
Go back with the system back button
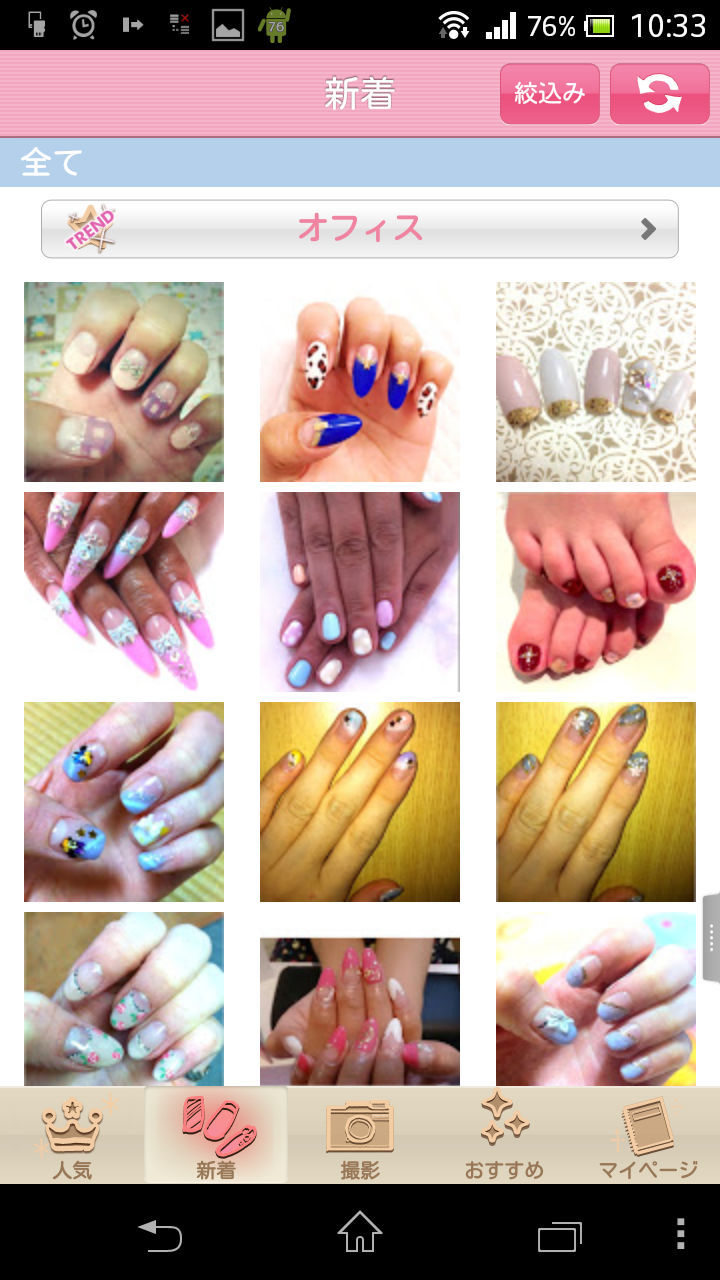(x=160, y=1235)
